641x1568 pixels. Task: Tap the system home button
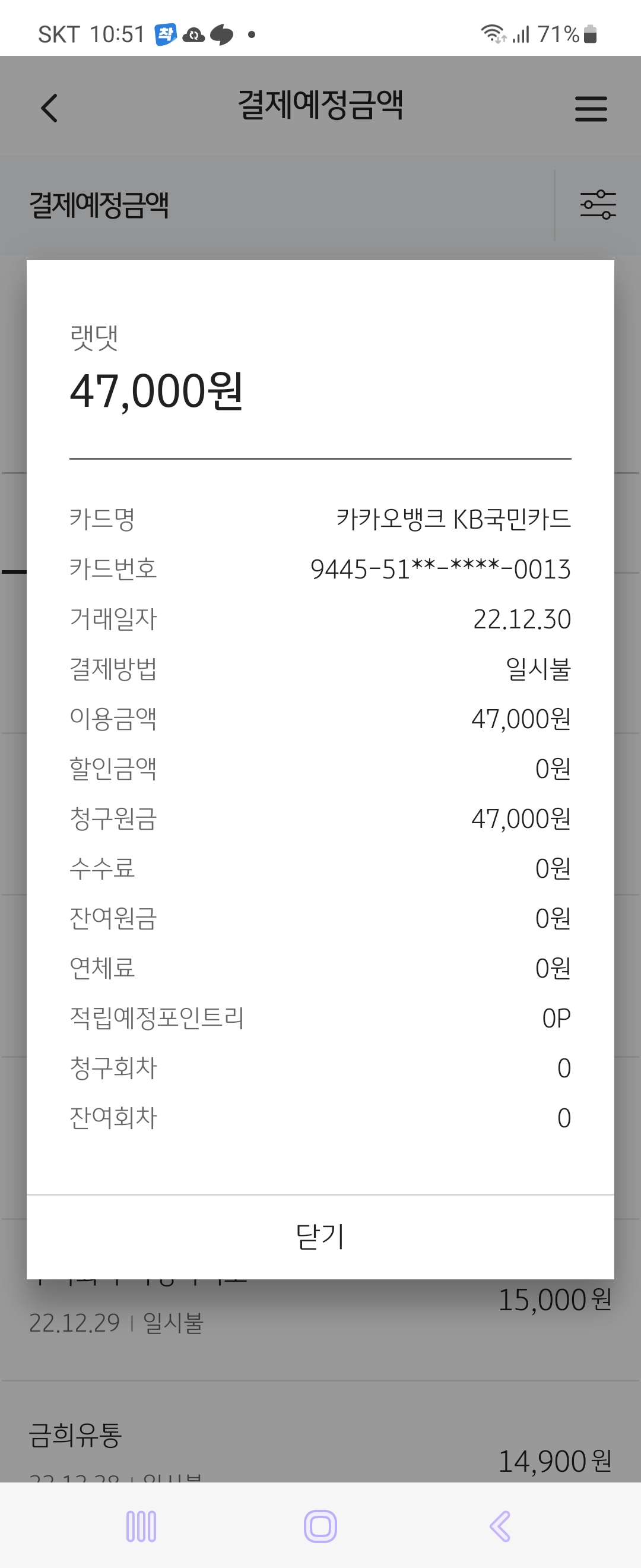(x=320, y=1526)
